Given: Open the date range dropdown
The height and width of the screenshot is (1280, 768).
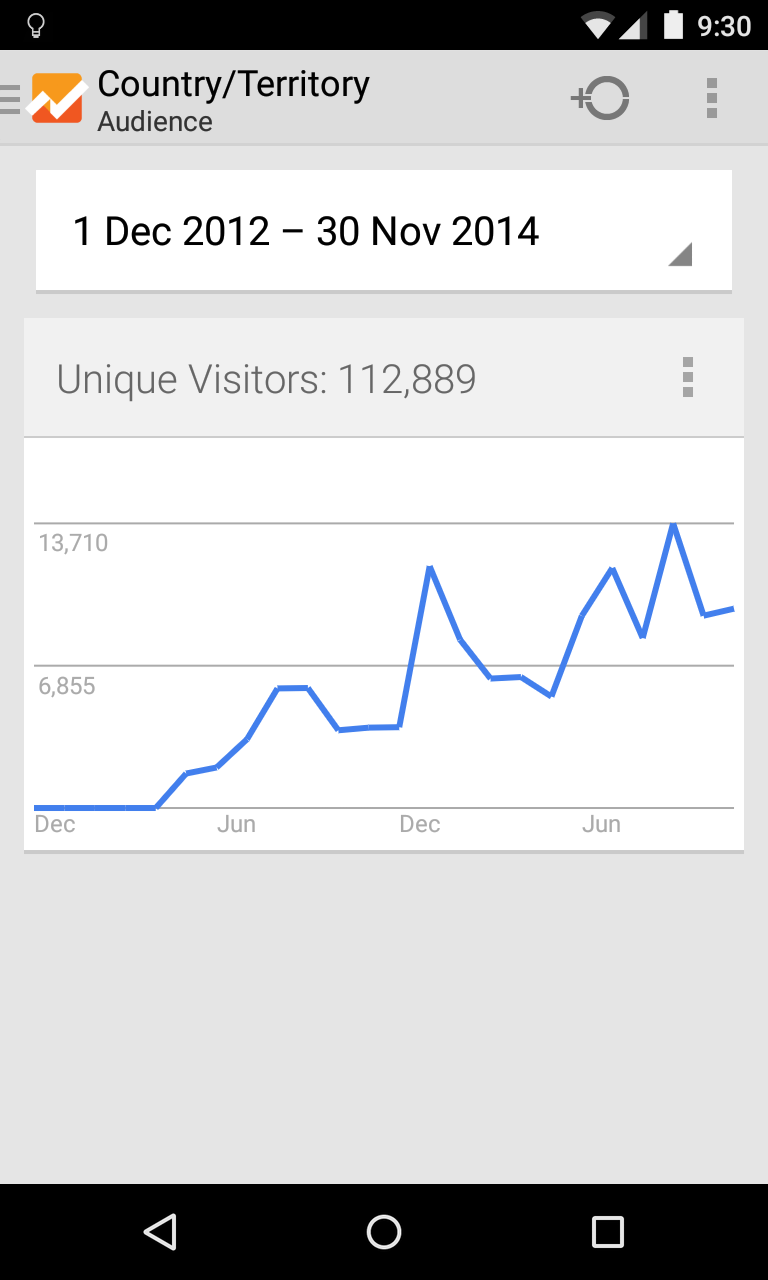Looking at the screenshot, I should [x=384, y=232].
